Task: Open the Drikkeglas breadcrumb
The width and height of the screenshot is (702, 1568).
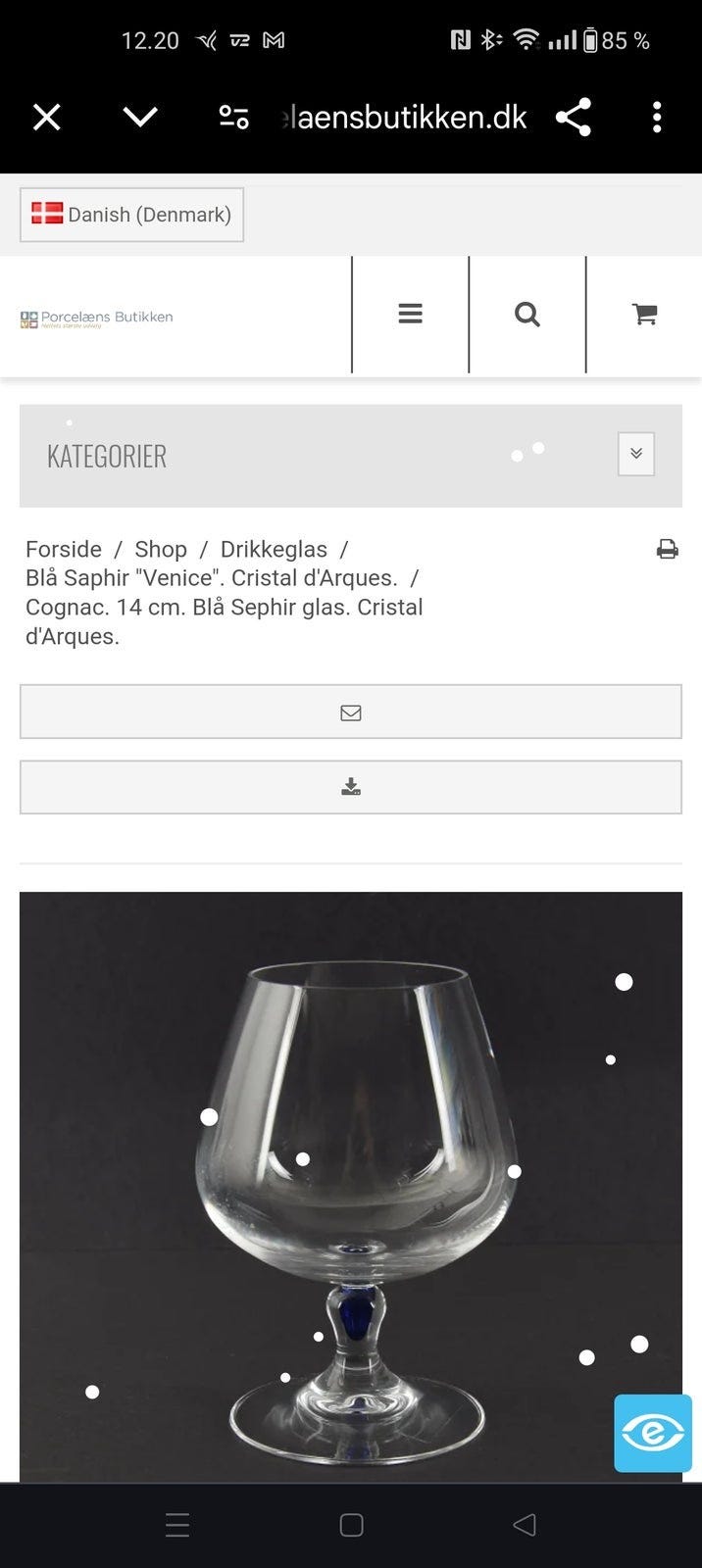Action: pyautogui.click(x=274, y=549)
